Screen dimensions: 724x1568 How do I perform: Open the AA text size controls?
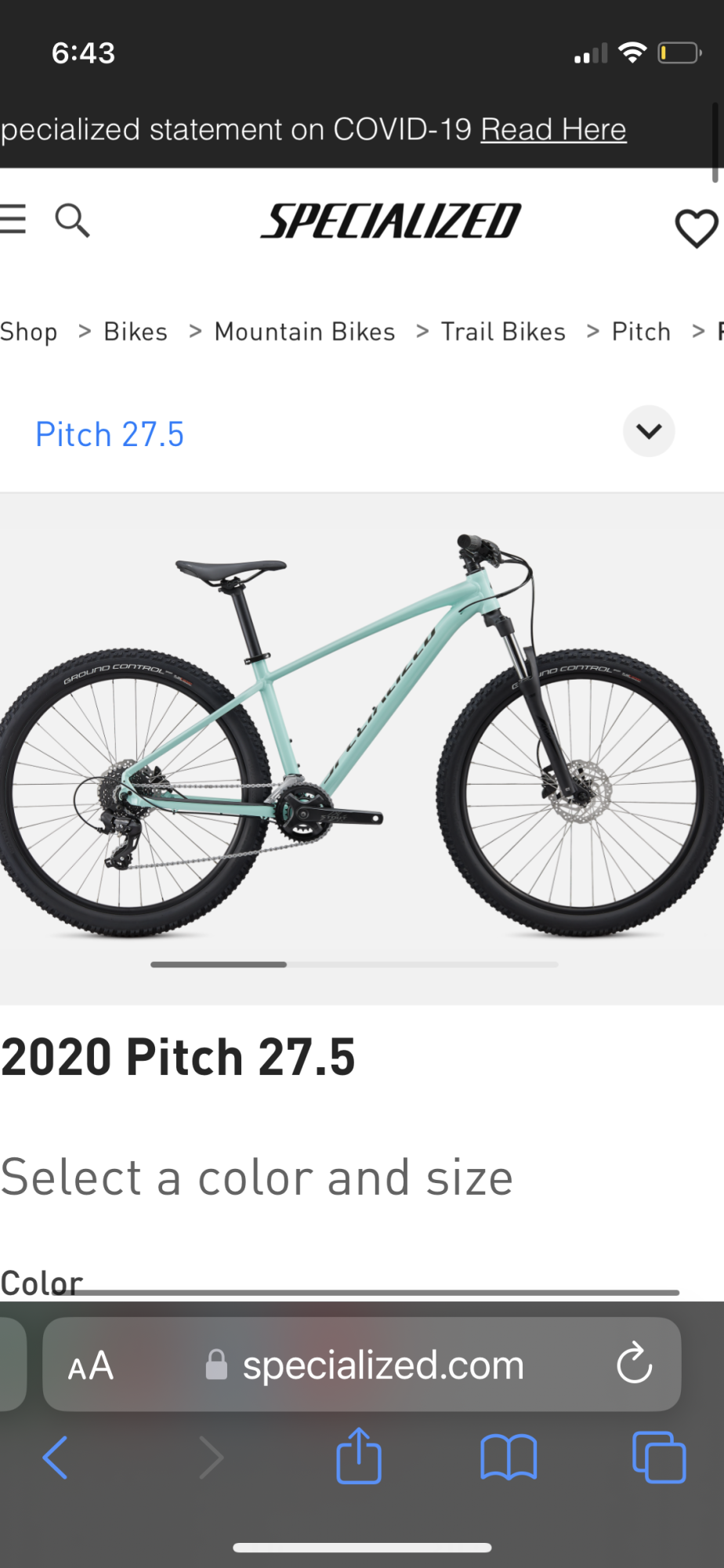(90, 1364)
